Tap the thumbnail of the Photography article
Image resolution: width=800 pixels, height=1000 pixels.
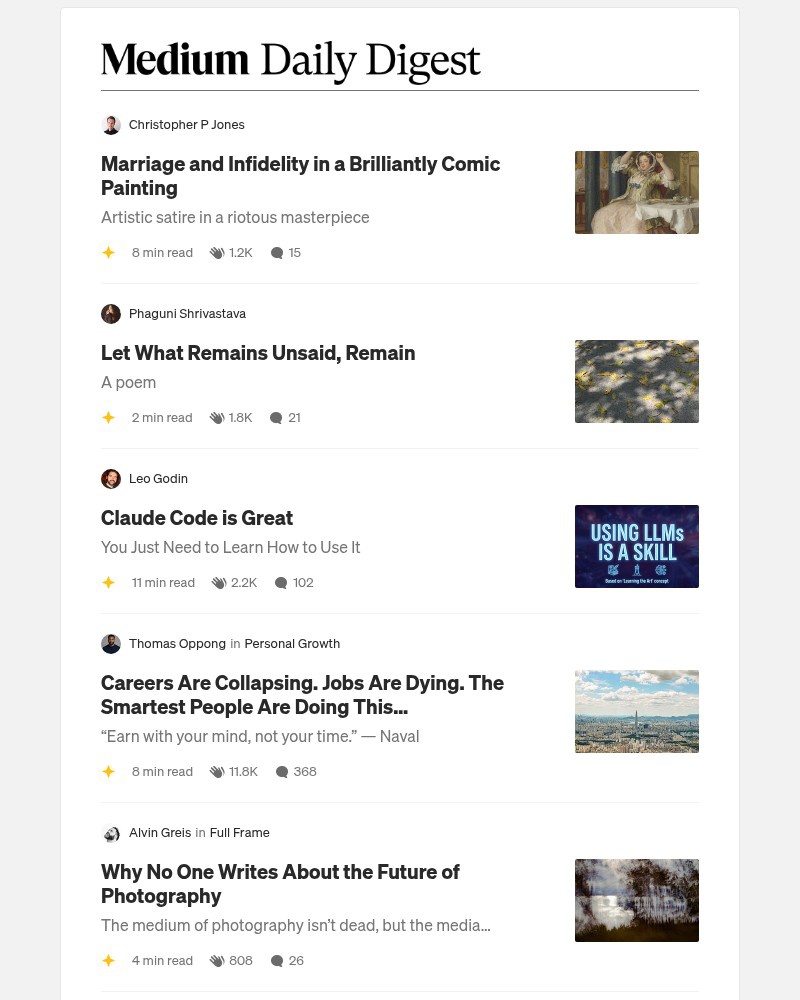click(x=636, y=900)
